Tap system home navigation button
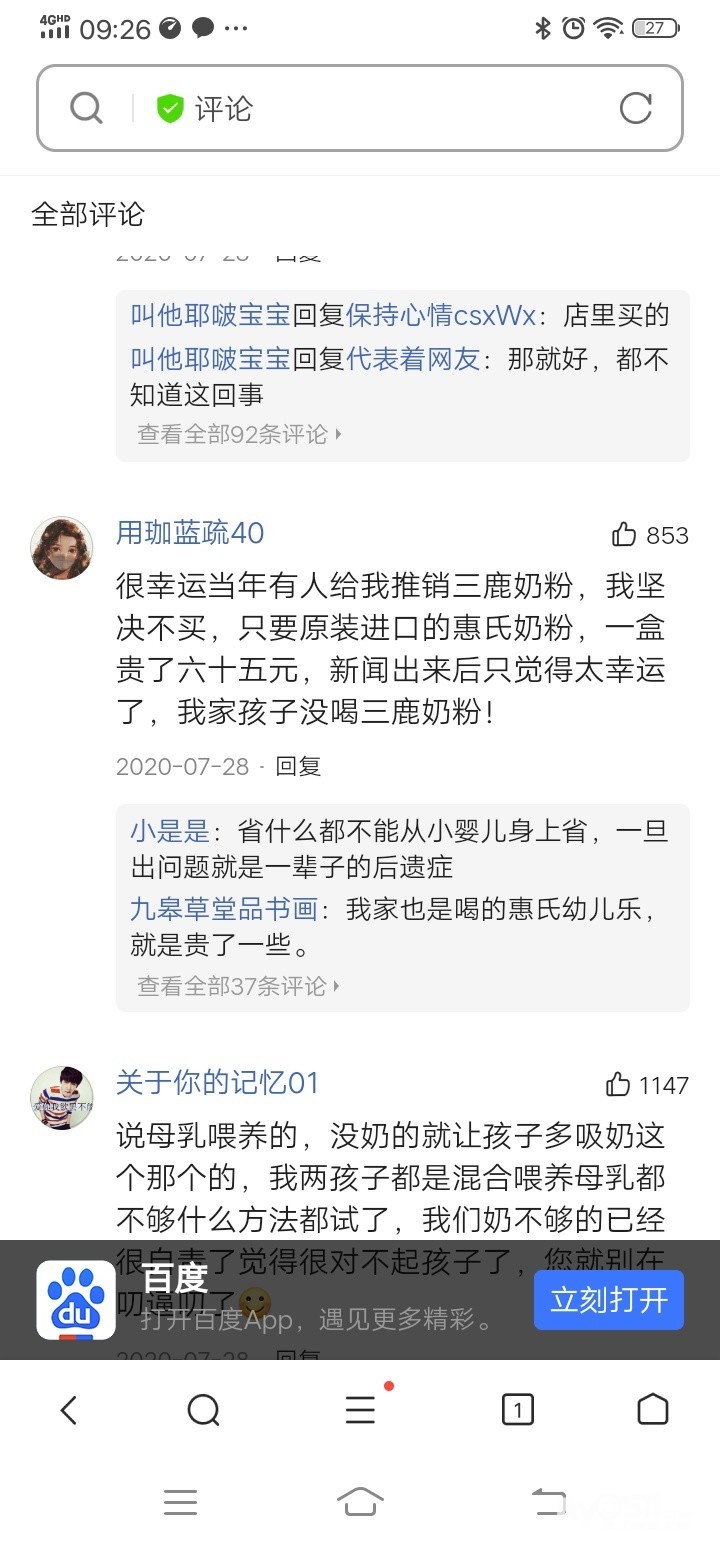Screen dimensions: 720x1544 pos(360,1502)
